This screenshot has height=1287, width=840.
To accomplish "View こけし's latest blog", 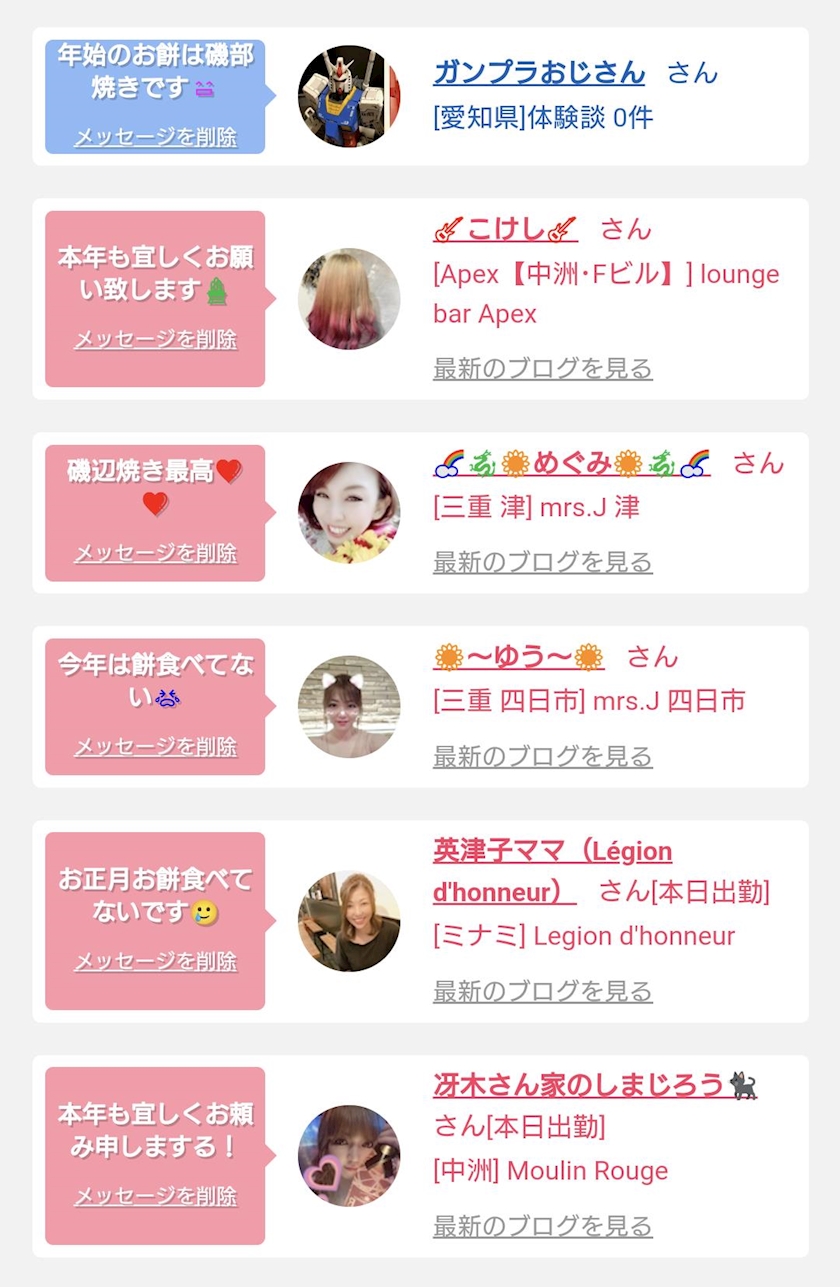I will click(542, 368).
